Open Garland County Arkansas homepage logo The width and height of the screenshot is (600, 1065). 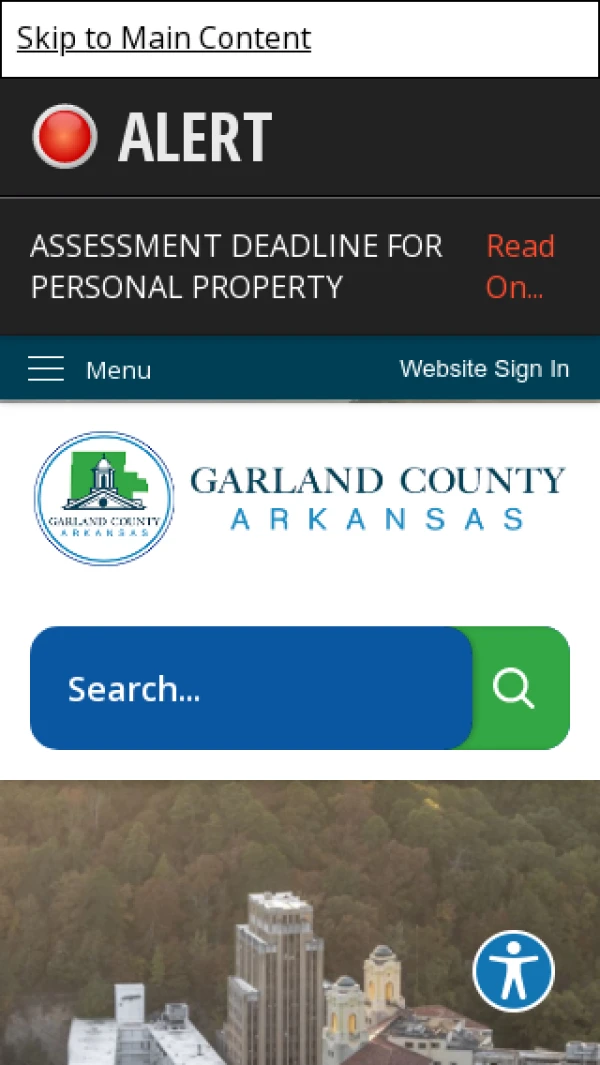[x=299, y=498]
